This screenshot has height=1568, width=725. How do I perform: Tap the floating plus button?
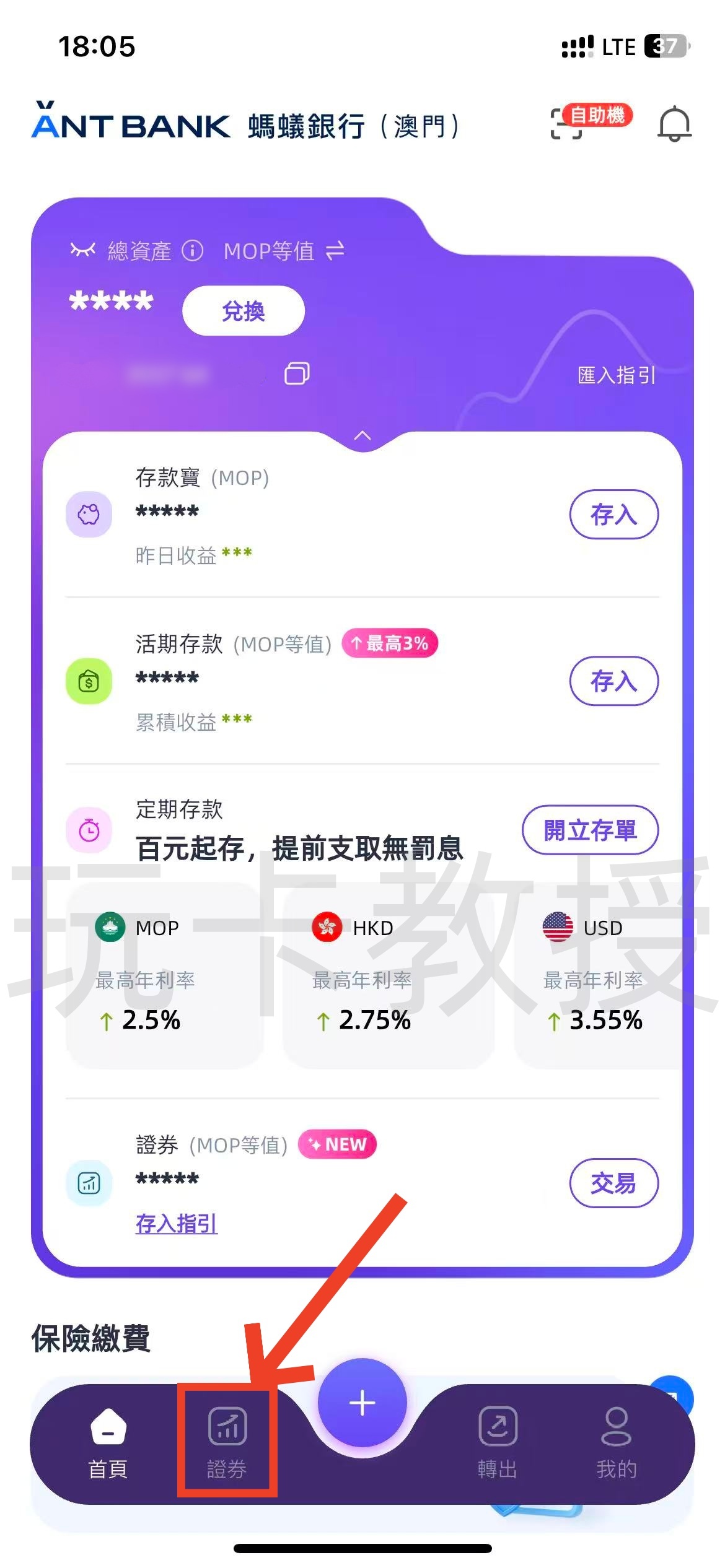pyautogui.click(x=362, y=1401)
